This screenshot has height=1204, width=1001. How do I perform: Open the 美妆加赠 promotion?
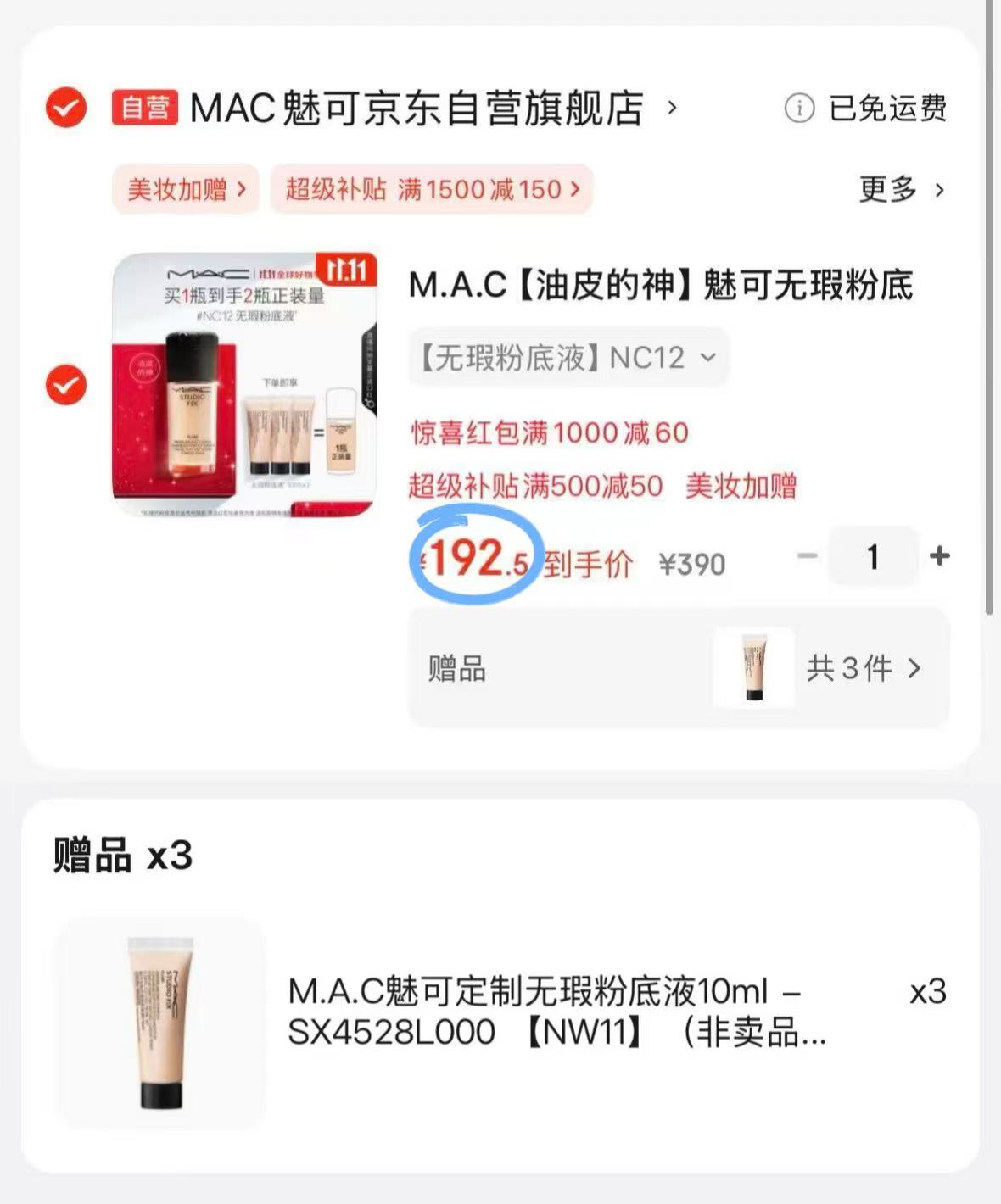(185, 190)
